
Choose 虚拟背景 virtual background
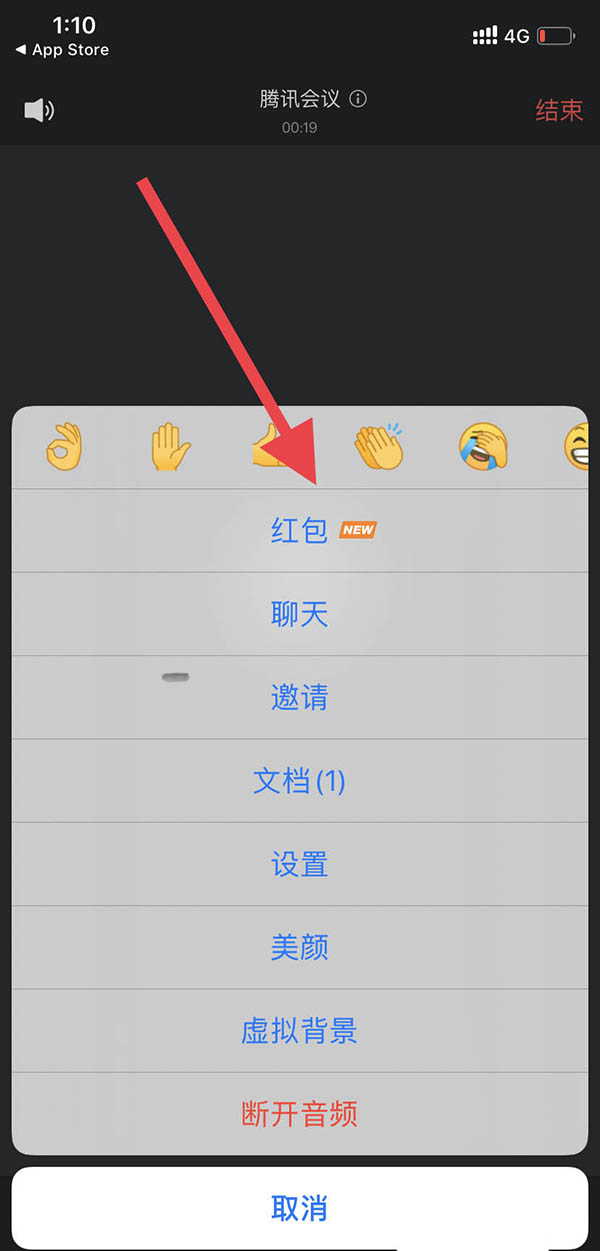click(x=300, y=1031)
